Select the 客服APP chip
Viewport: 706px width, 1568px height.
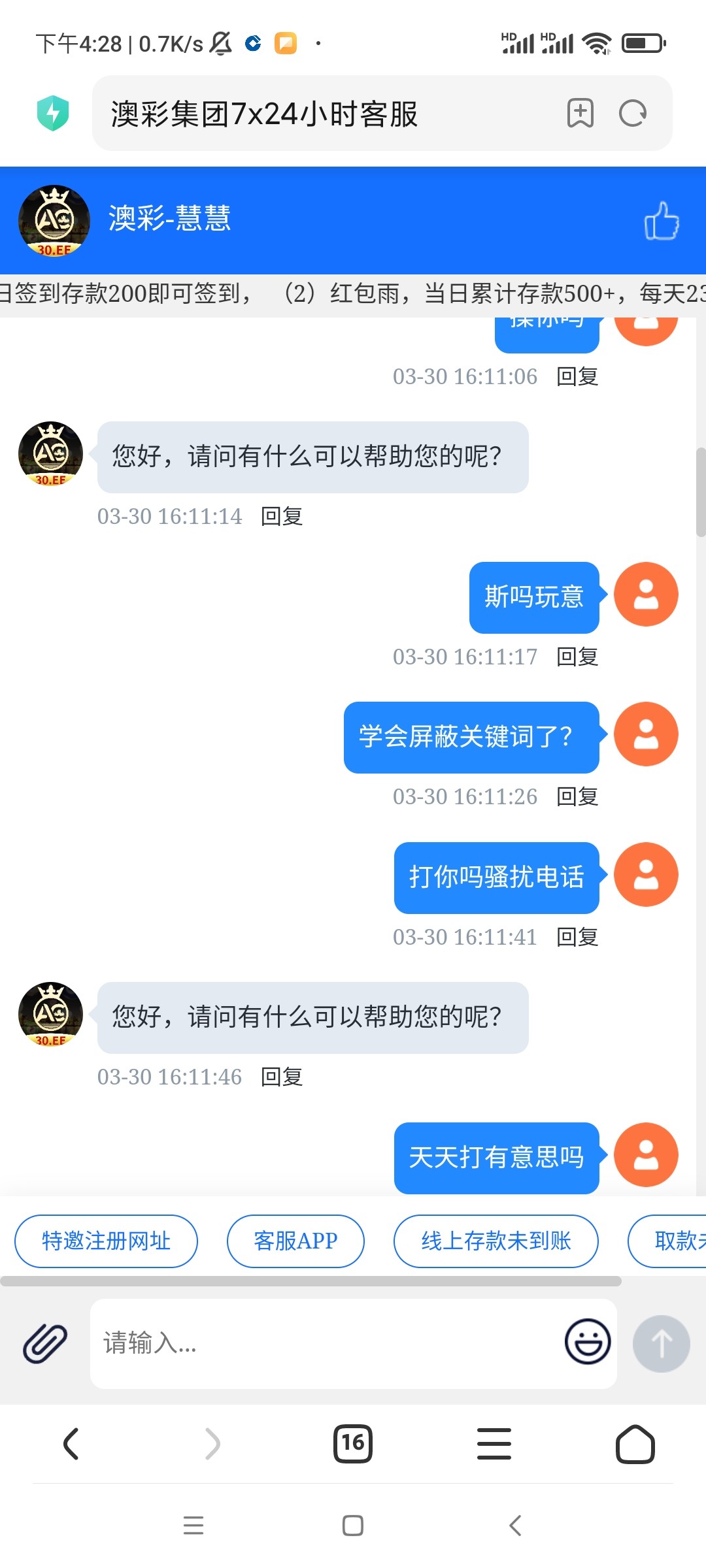coord(295,1241)
